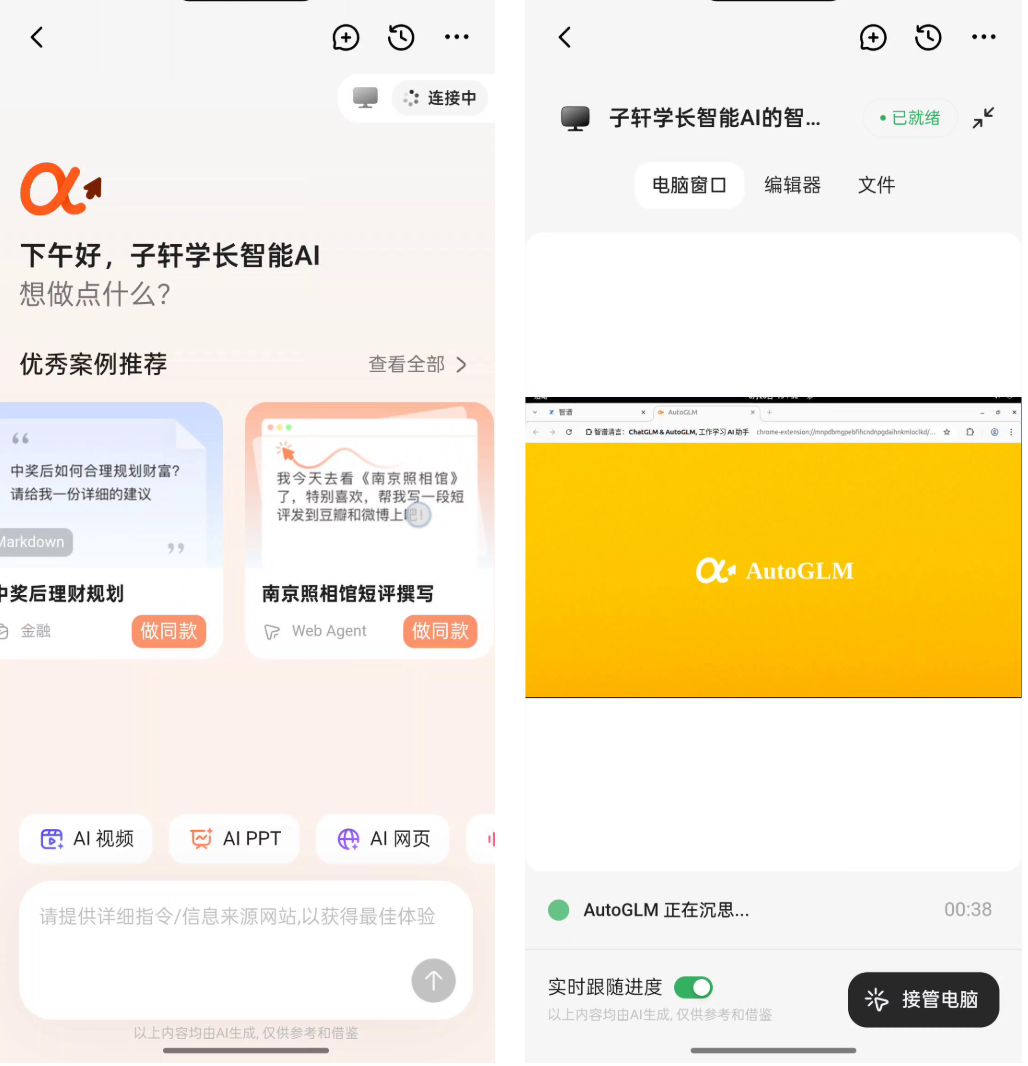Collapse the computer panel with the shrink icon
Screen dimensions: 1028x1066
point(983,118)
